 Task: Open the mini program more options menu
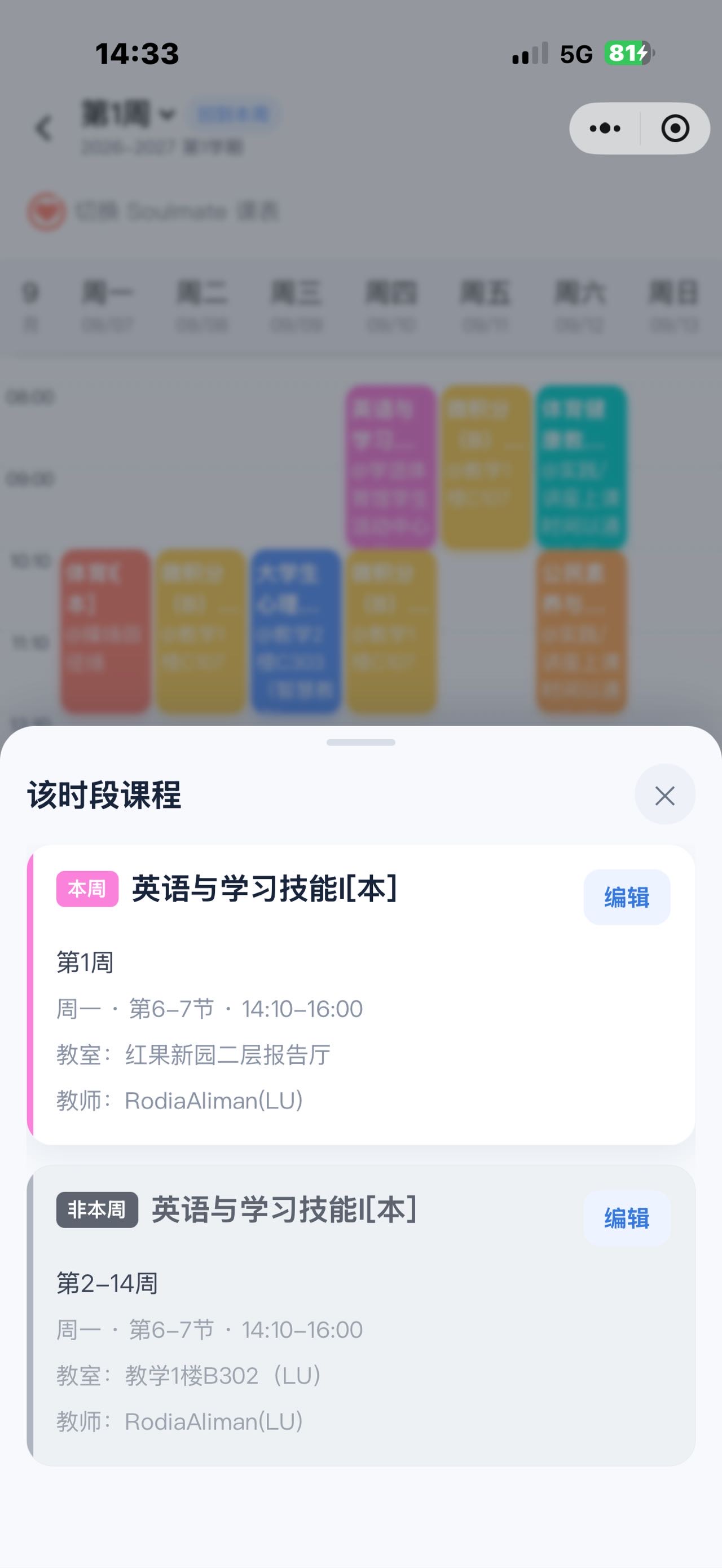(605, 129)
